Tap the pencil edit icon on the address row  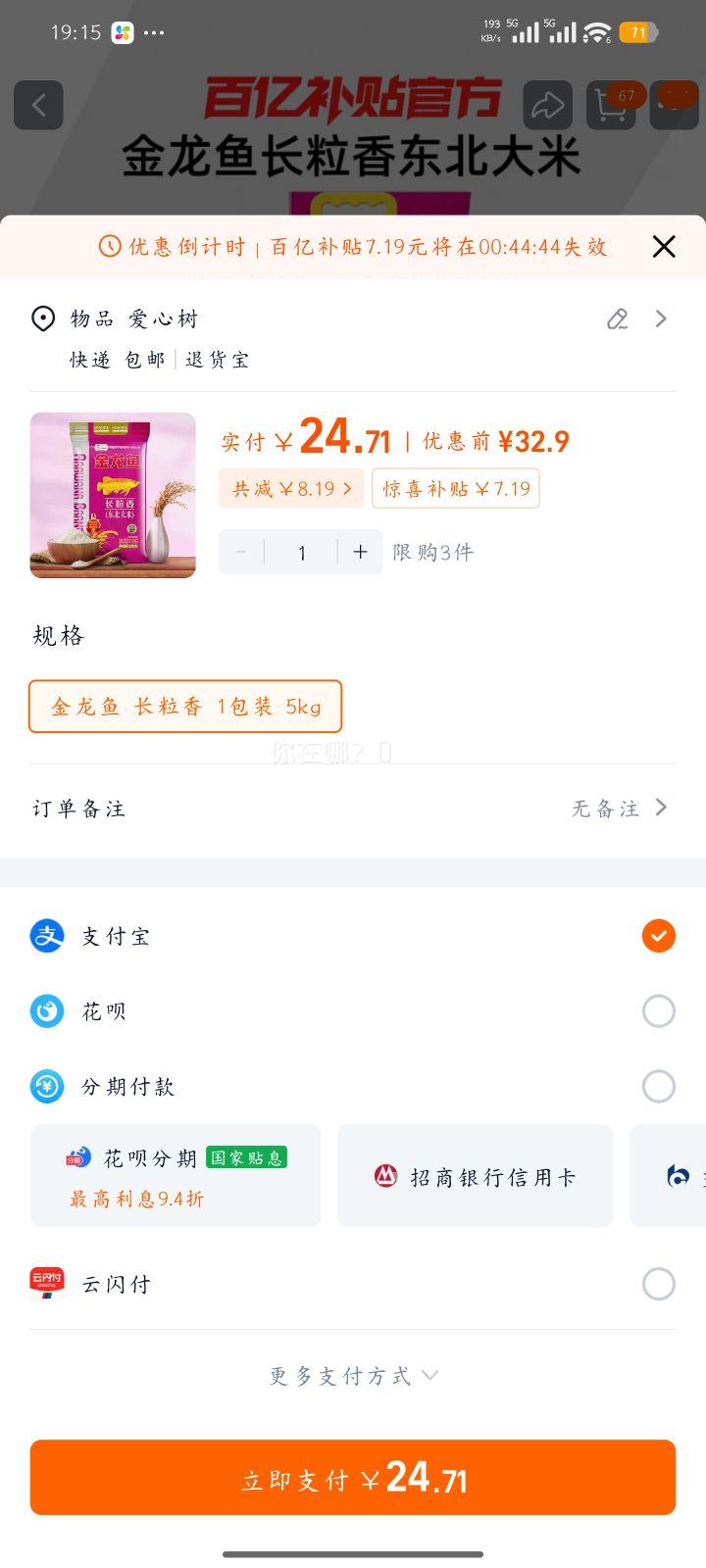617,318
